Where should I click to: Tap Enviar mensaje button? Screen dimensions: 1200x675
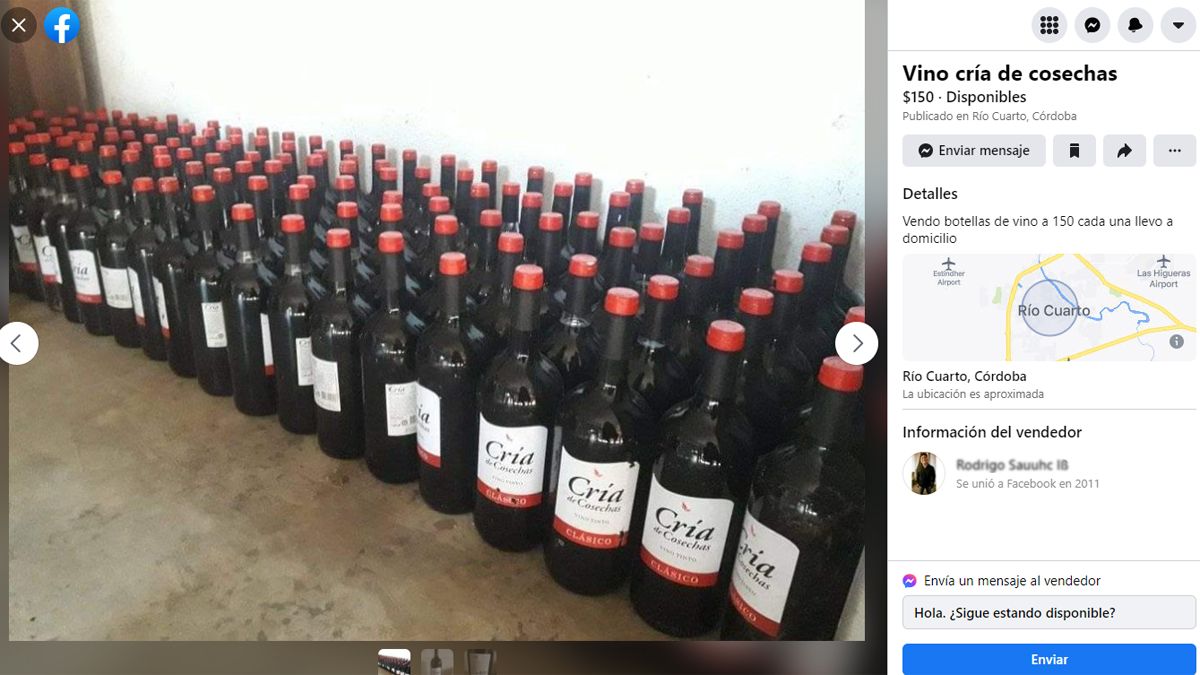coord(974,151)
